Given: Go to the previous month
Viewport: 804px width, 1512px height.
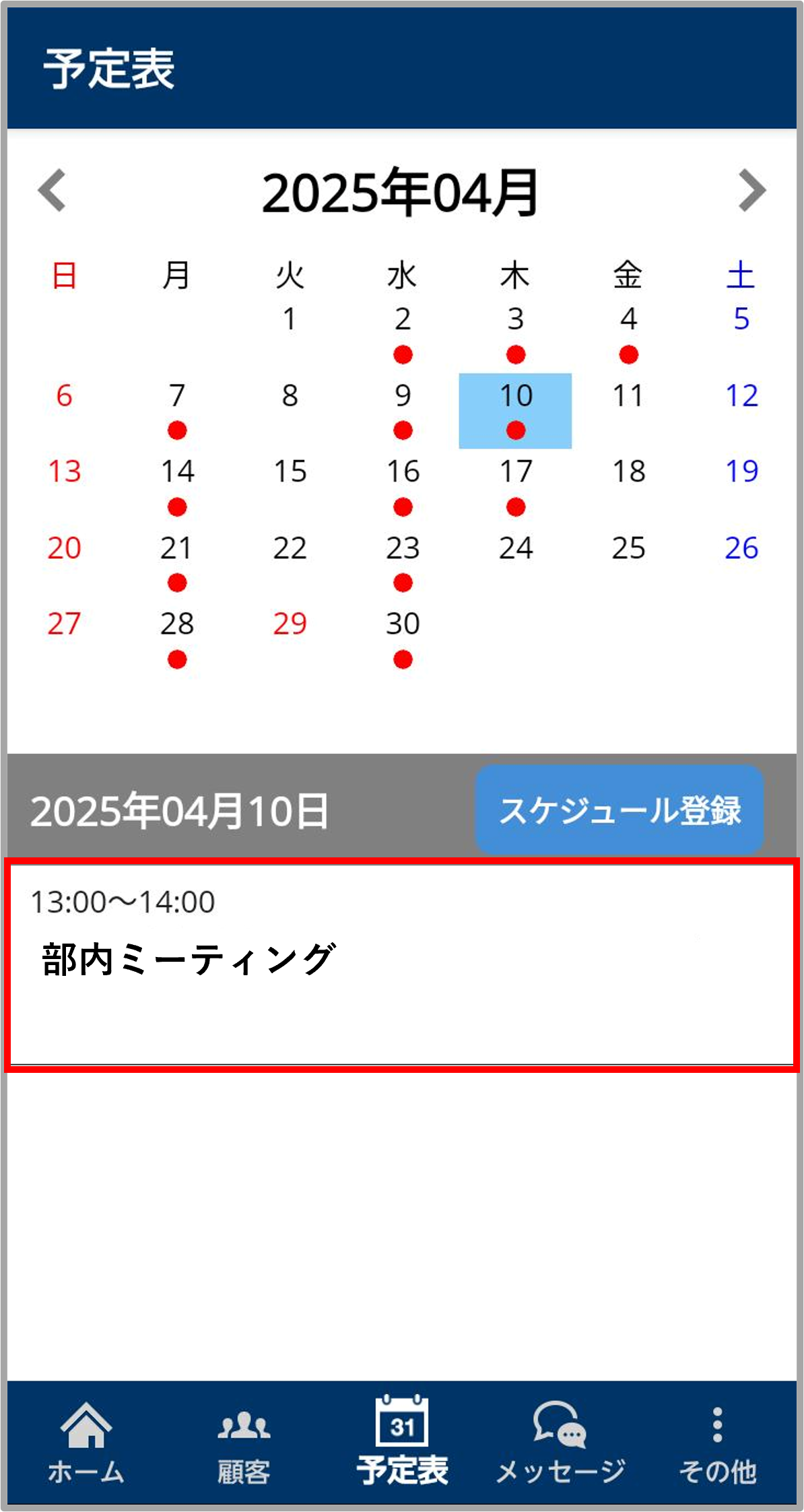Looking at the screenshot, I should click(52, 191).
